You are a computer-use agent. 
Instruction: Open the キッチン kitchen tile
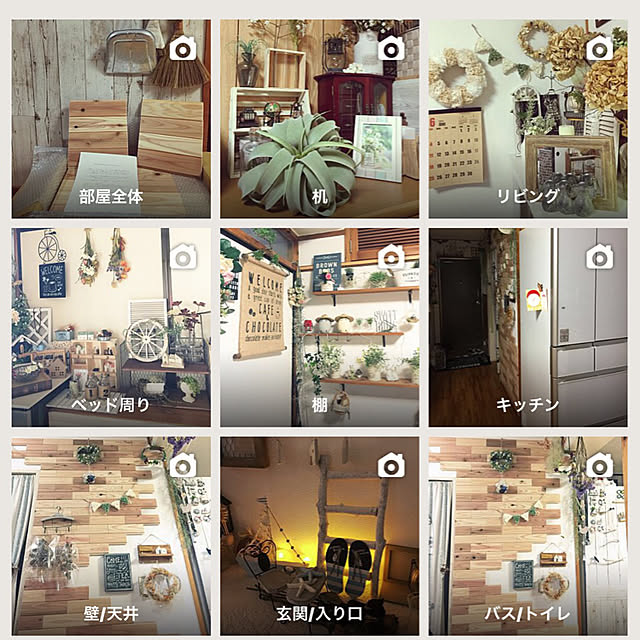click(x=528, y=328)
